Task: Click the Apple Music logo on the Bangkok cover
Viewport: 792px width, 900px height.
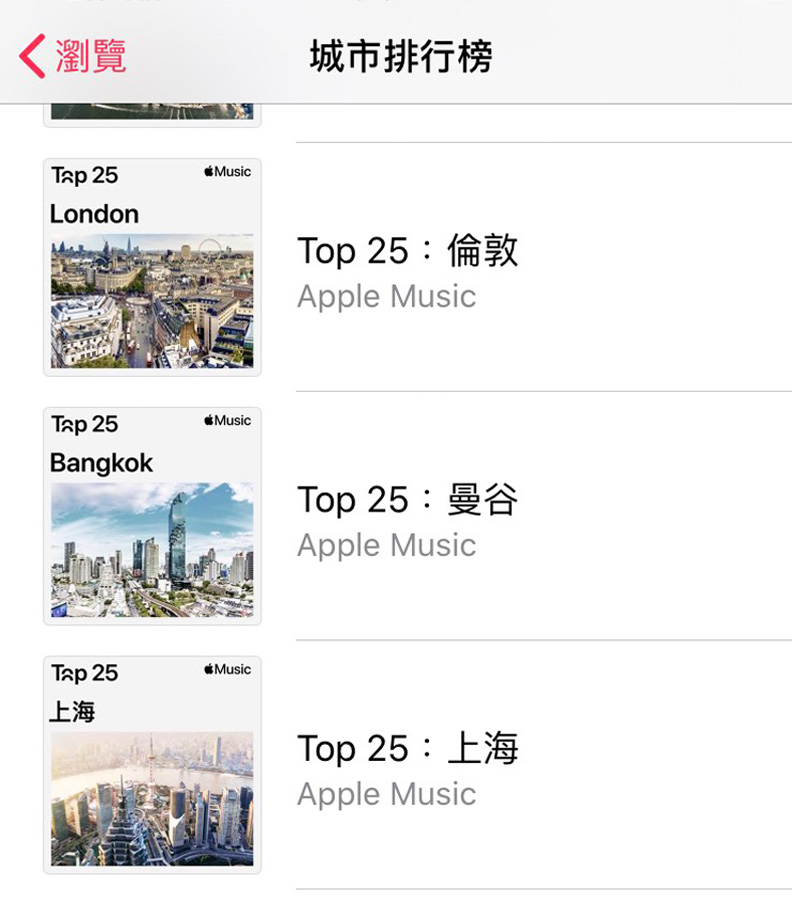Action: click(x=226, y=421)
